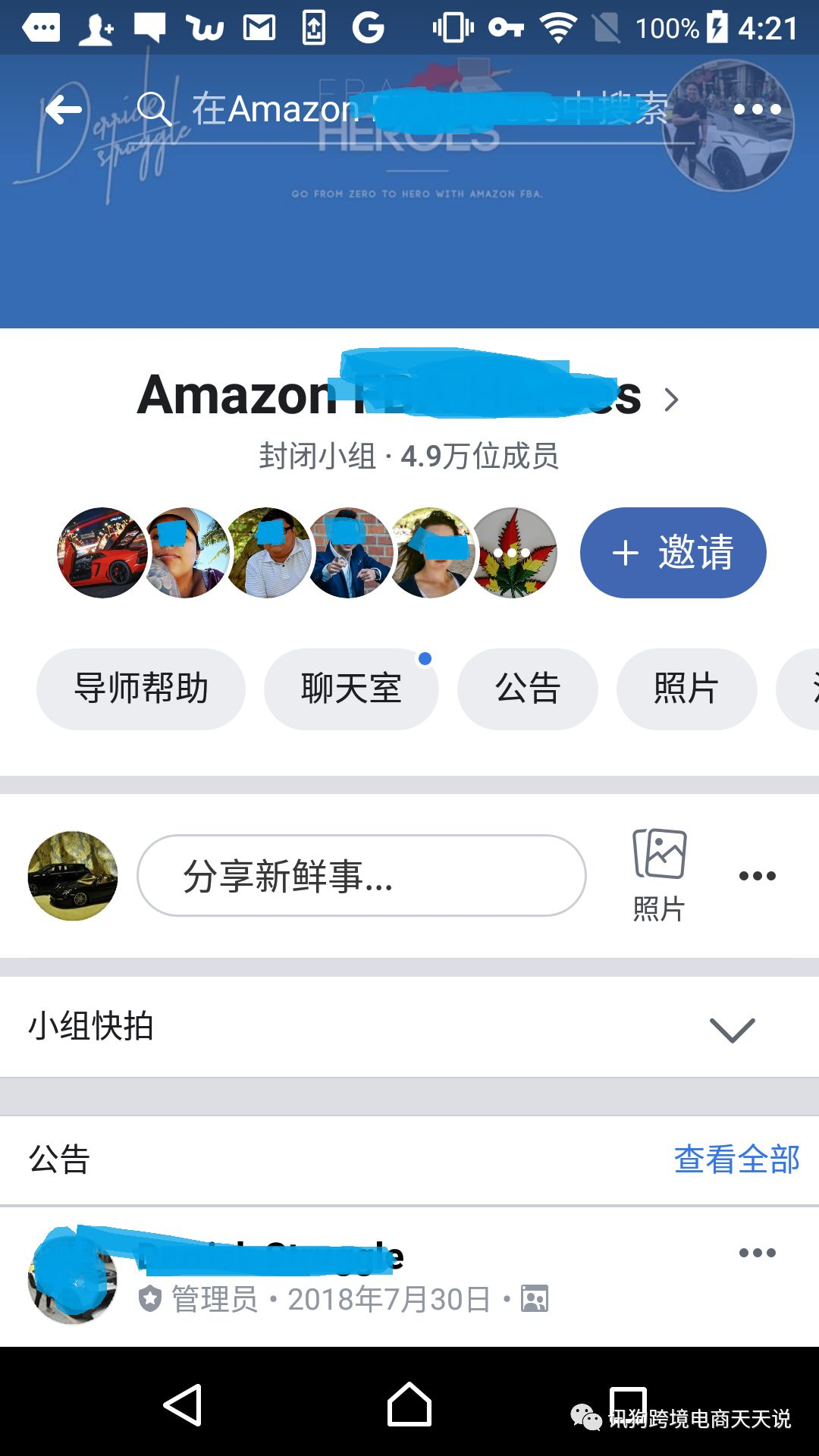Open the 聊天室 chat room chip
This screenshot has width=819, height=1456.
(351, 689)
